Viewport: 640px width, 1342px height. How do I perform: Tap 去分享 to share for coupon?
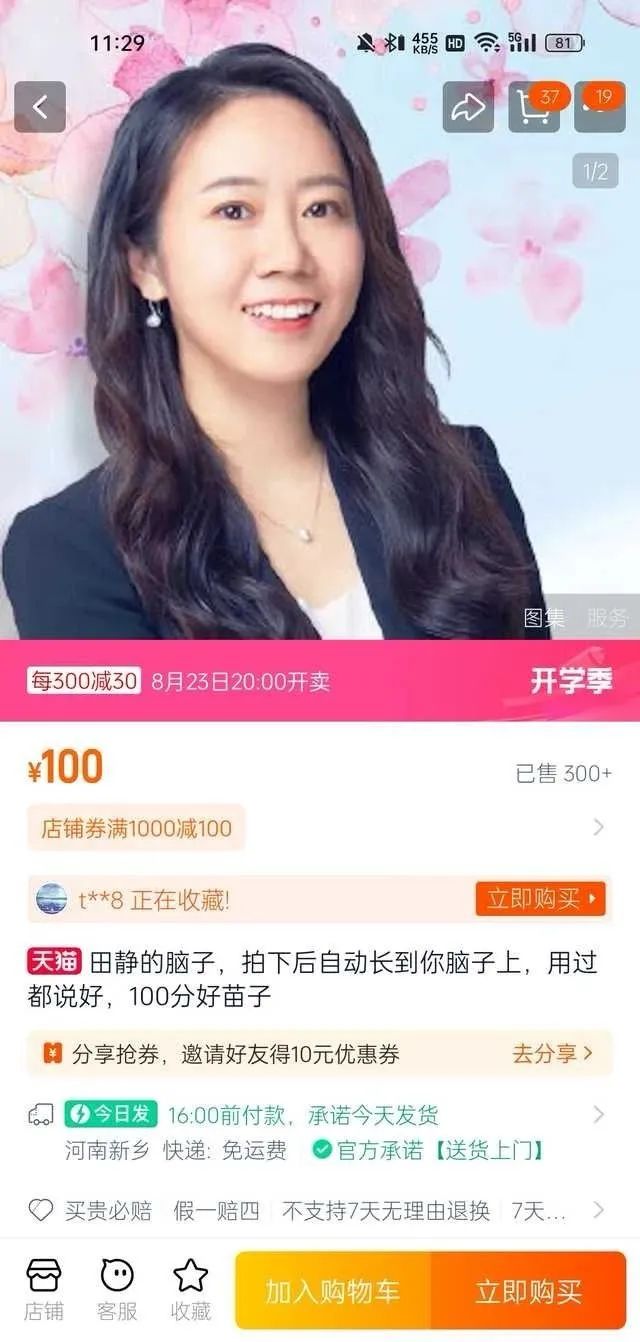point(552,1053)
